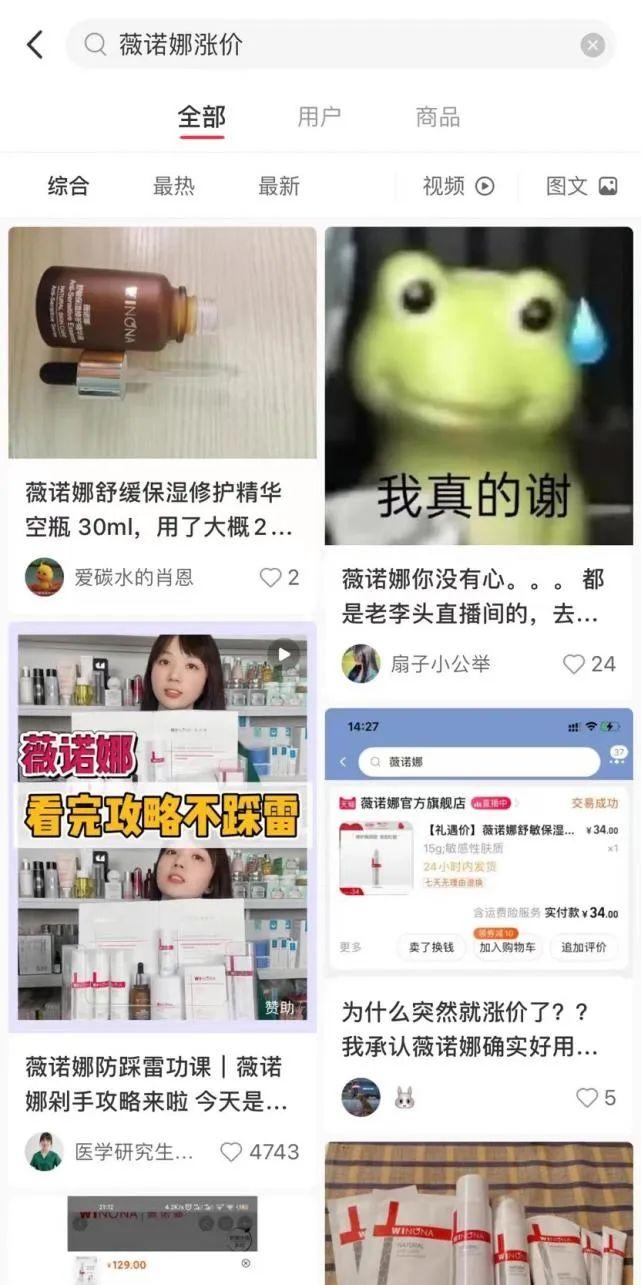Like the post by 爱碳水的肖恩

(x=270, y=577)
